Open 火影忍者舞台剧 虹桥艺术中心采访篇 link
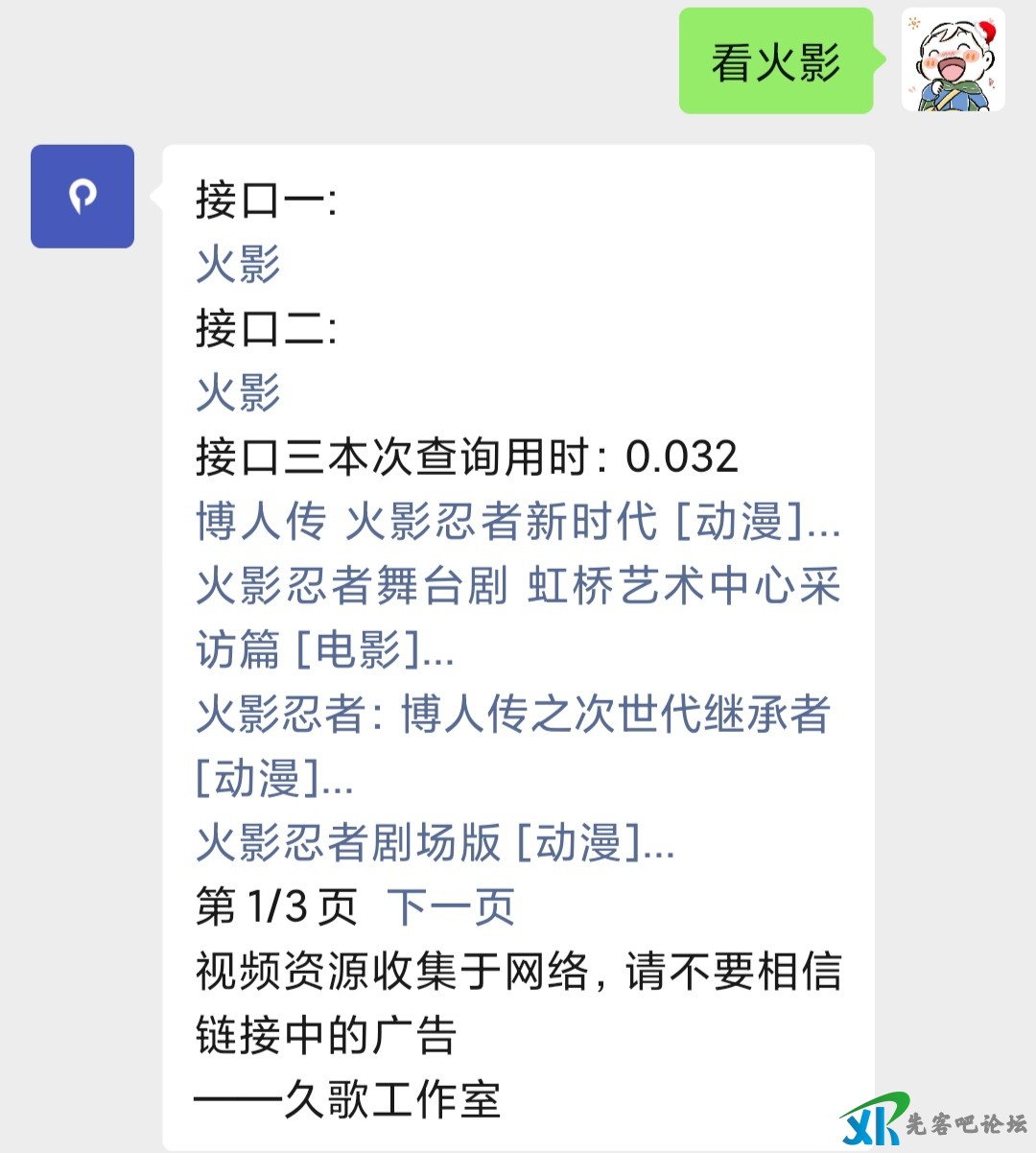The height and width of the screenshot is (1153, 1036). [518, 589]
